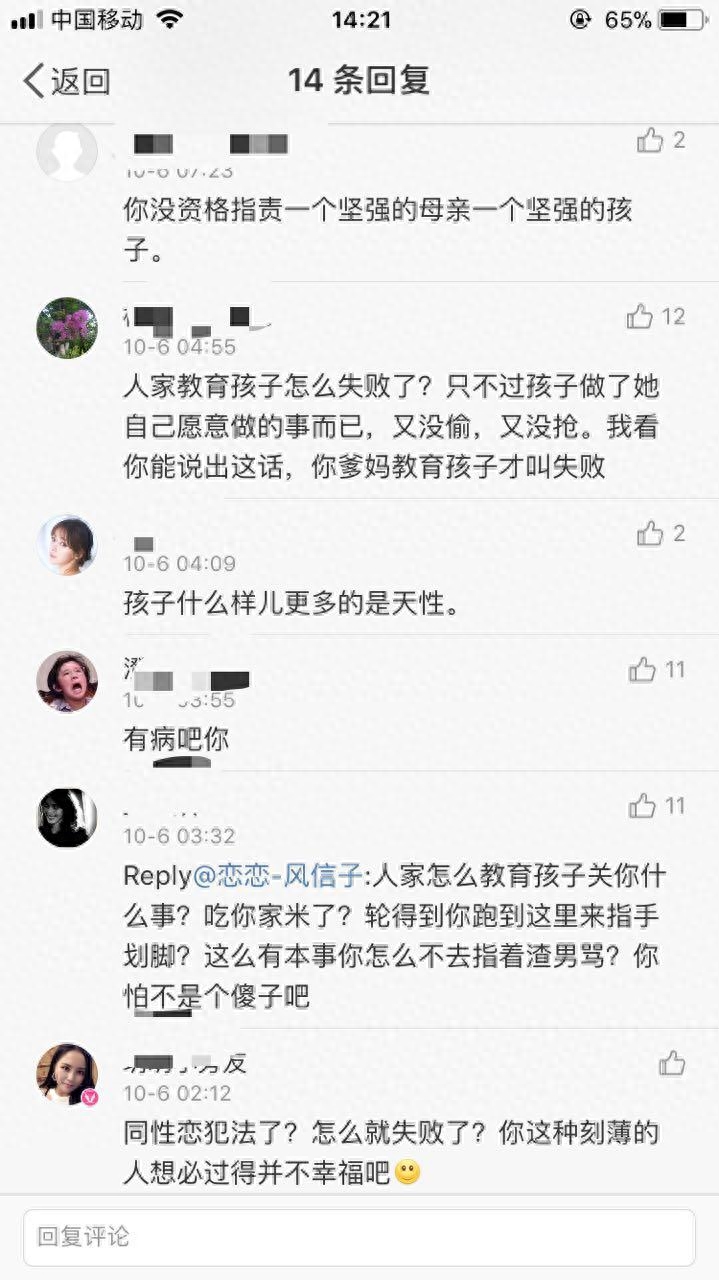This screenshot has width=719, height=1280.
Task: Go back using the 返回 button
Action: pyautogui.click(x=66, y=81)
